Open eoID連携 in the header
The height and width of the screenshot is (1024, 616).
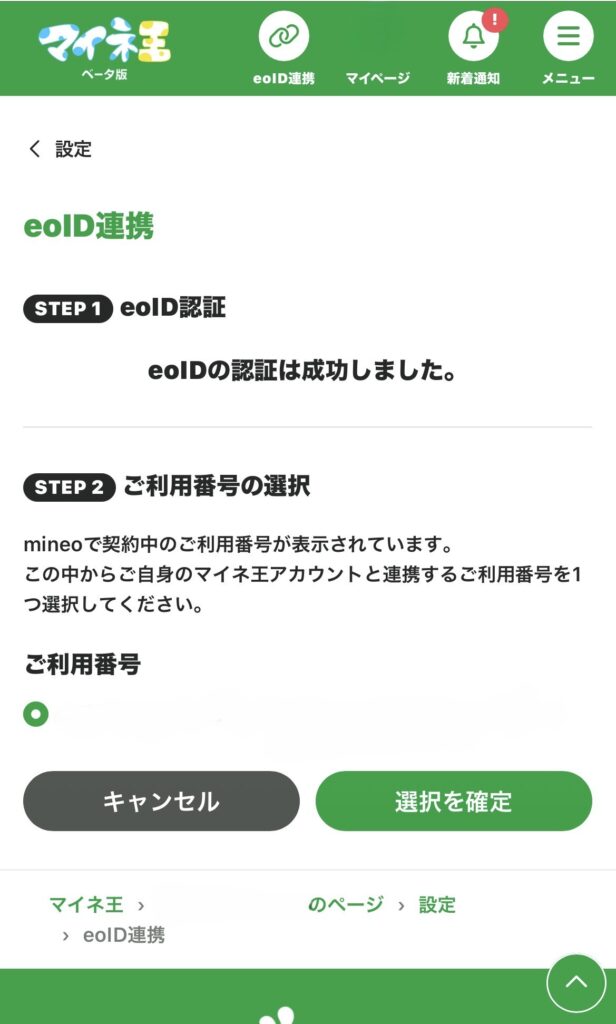284,49
